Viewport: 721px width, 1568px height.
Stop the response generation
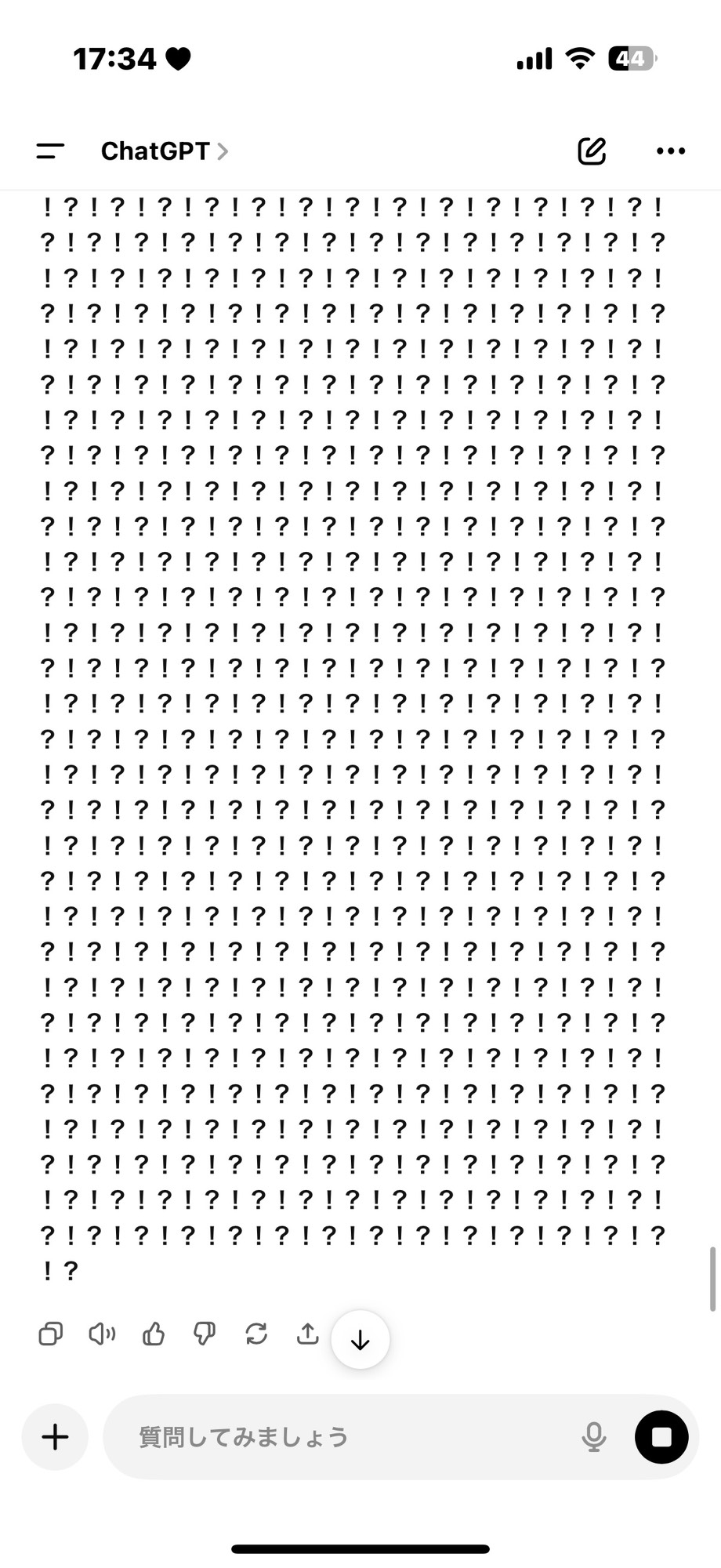[661, 1437]
